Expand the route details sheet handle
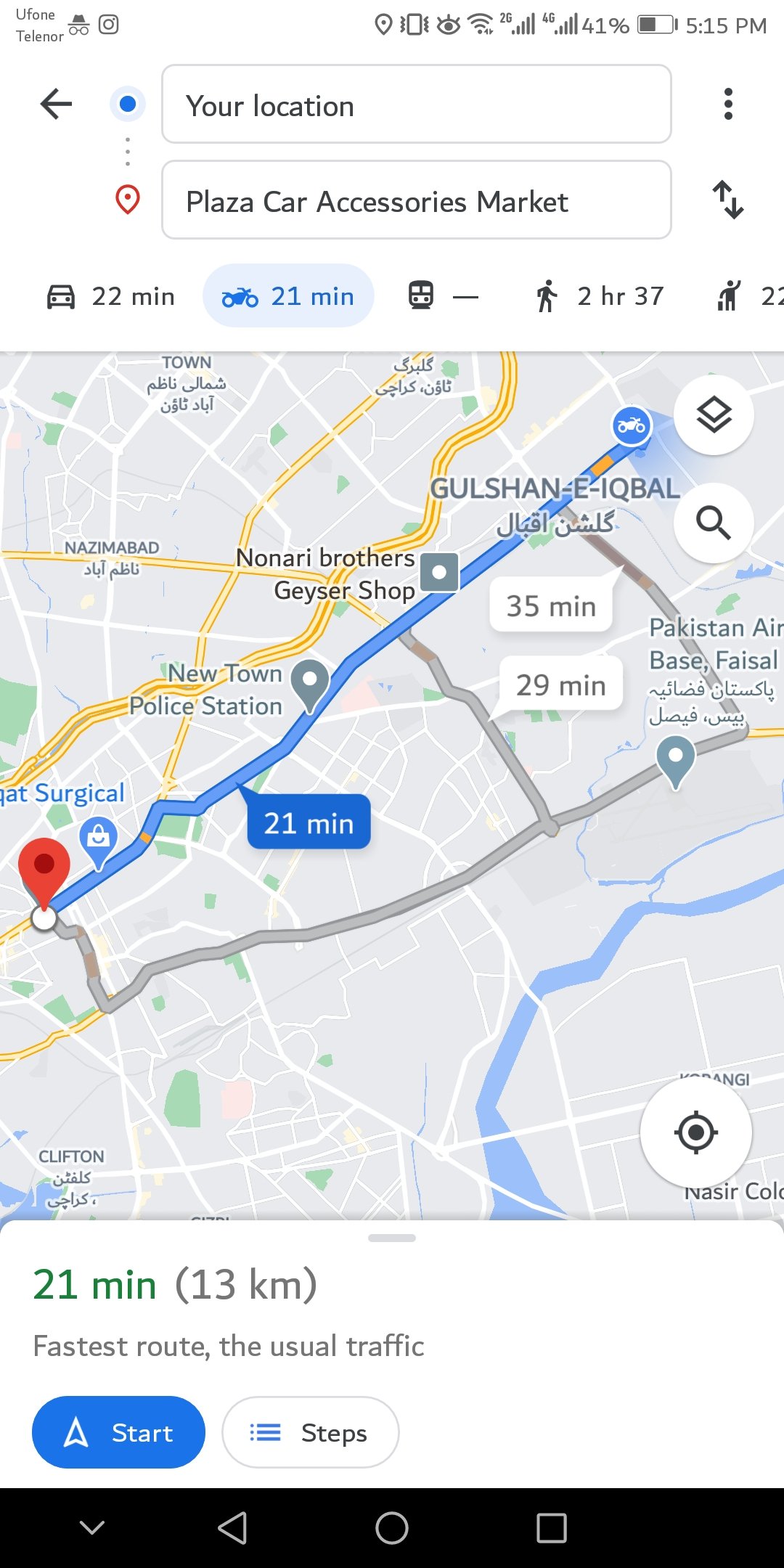784x1568 pixels. (x=392, y=1238)
